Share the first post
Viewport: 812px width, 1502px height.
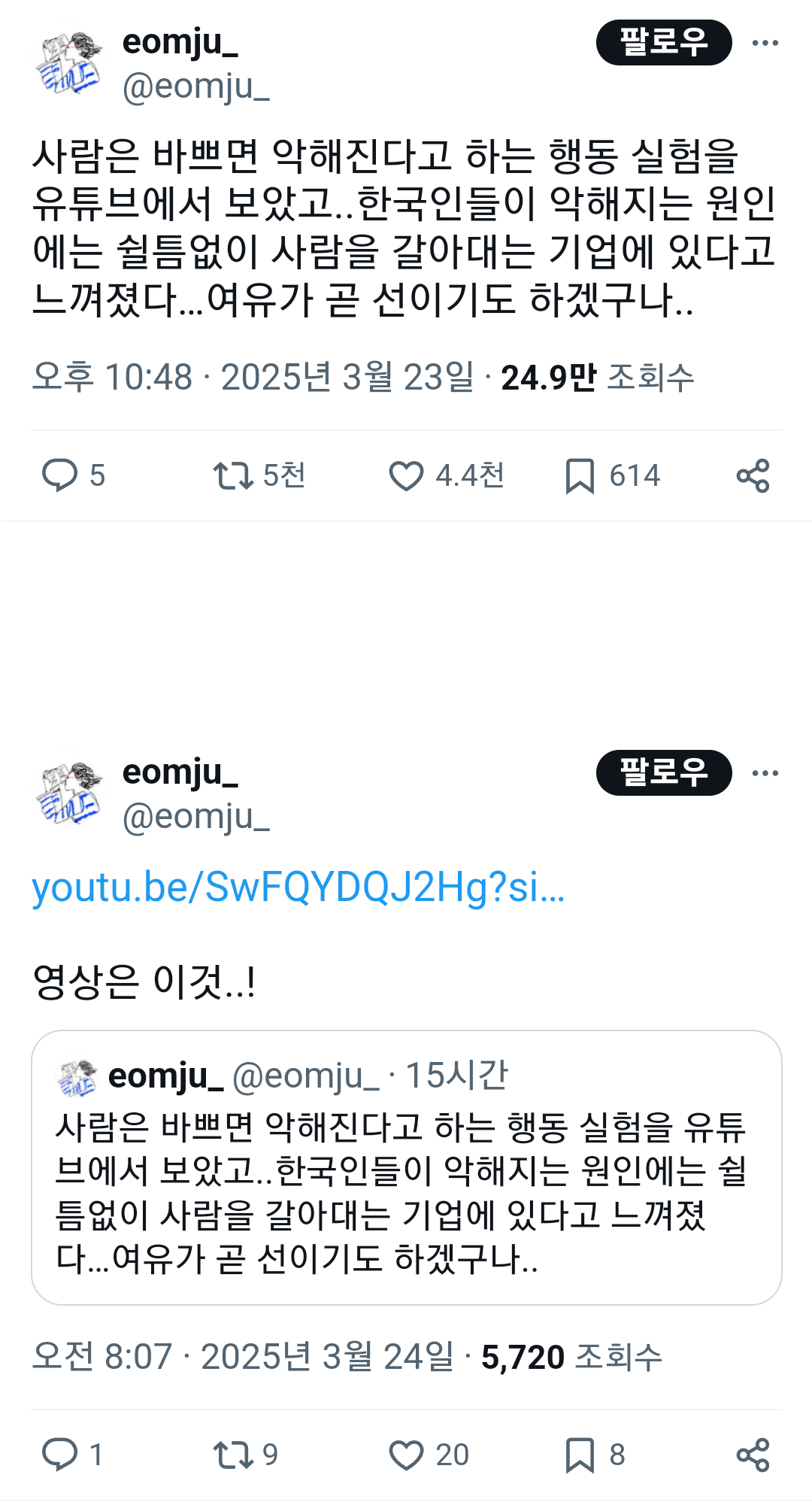point(754,475)
